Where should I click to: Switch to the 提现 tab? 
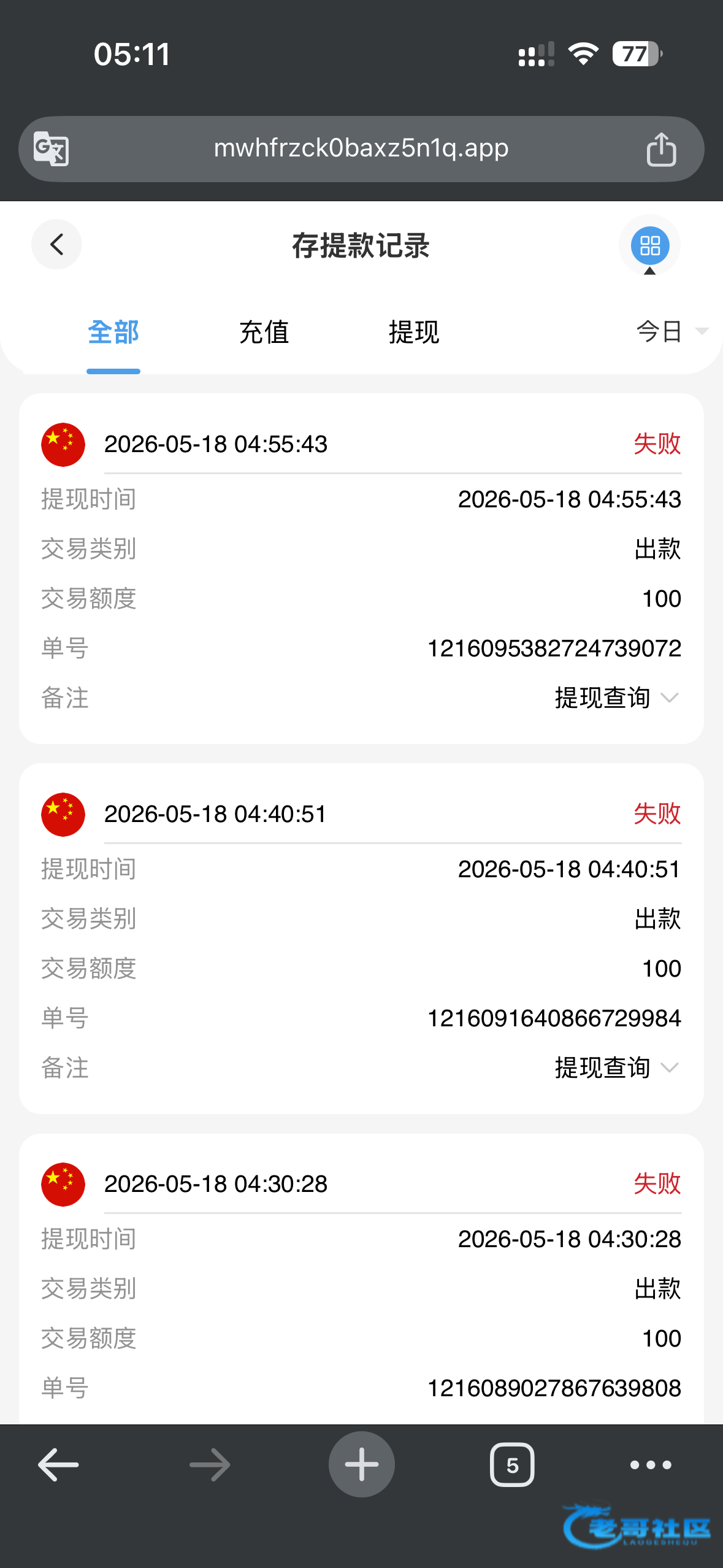[x=414, y=332]
